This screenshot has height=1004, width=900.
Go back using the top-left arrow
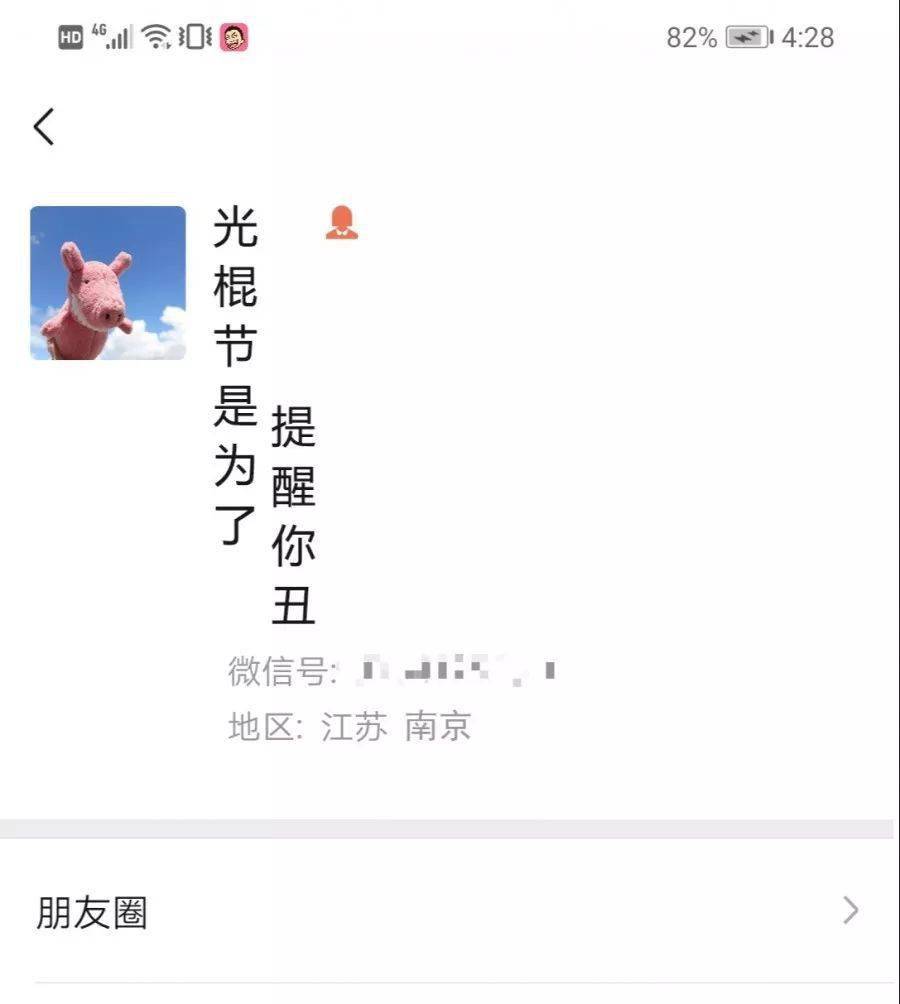[x=44, y=127]
